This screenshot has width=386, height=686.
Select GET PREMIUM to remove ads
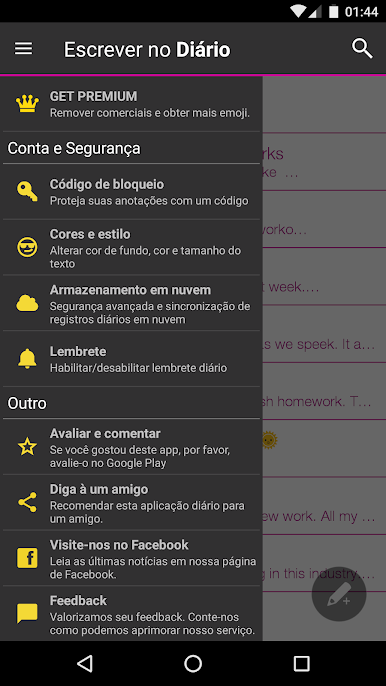pyautogui.click(x=131, y=104)
